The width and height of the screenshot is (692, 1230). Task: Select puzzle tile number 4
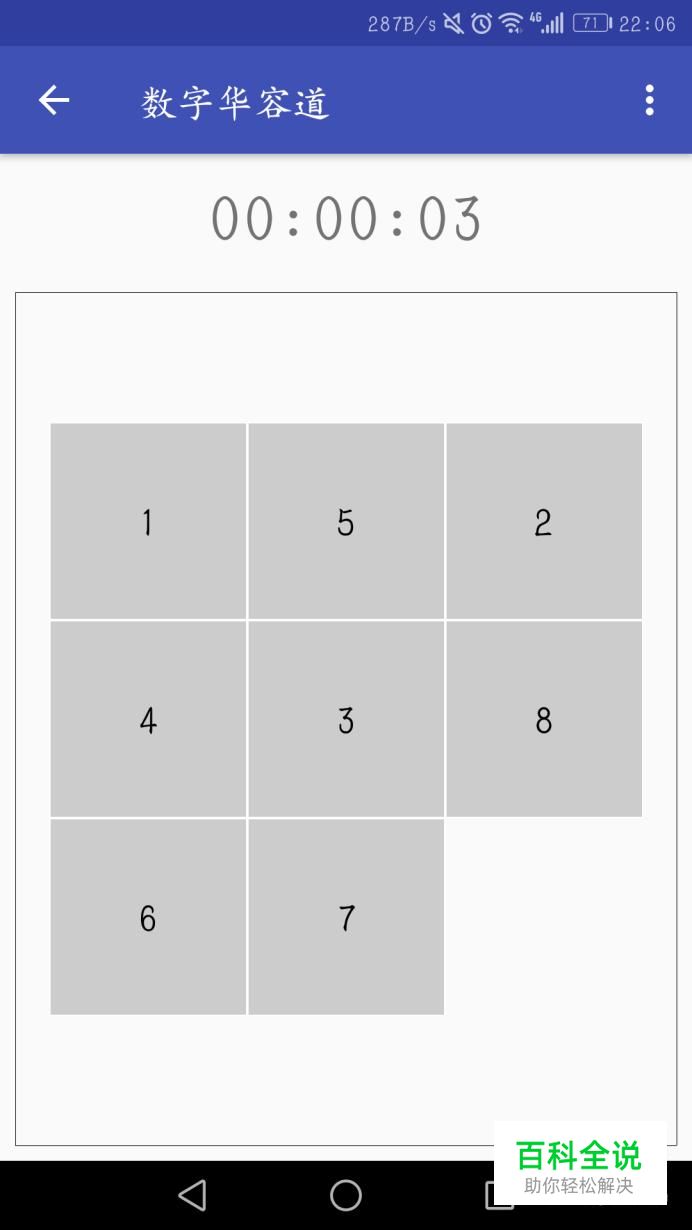pyautogui.click(x=148, y=719)
